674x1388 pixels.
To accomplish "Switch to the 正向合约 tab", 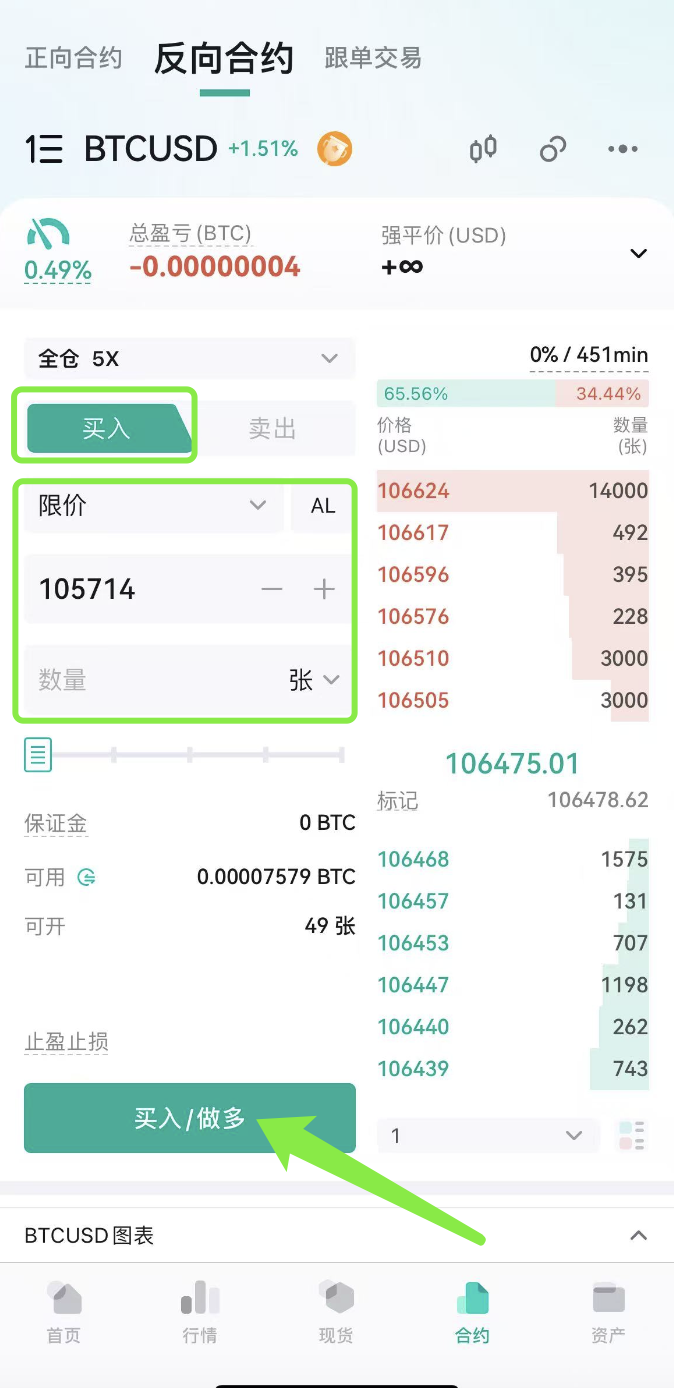I will 73,58.
